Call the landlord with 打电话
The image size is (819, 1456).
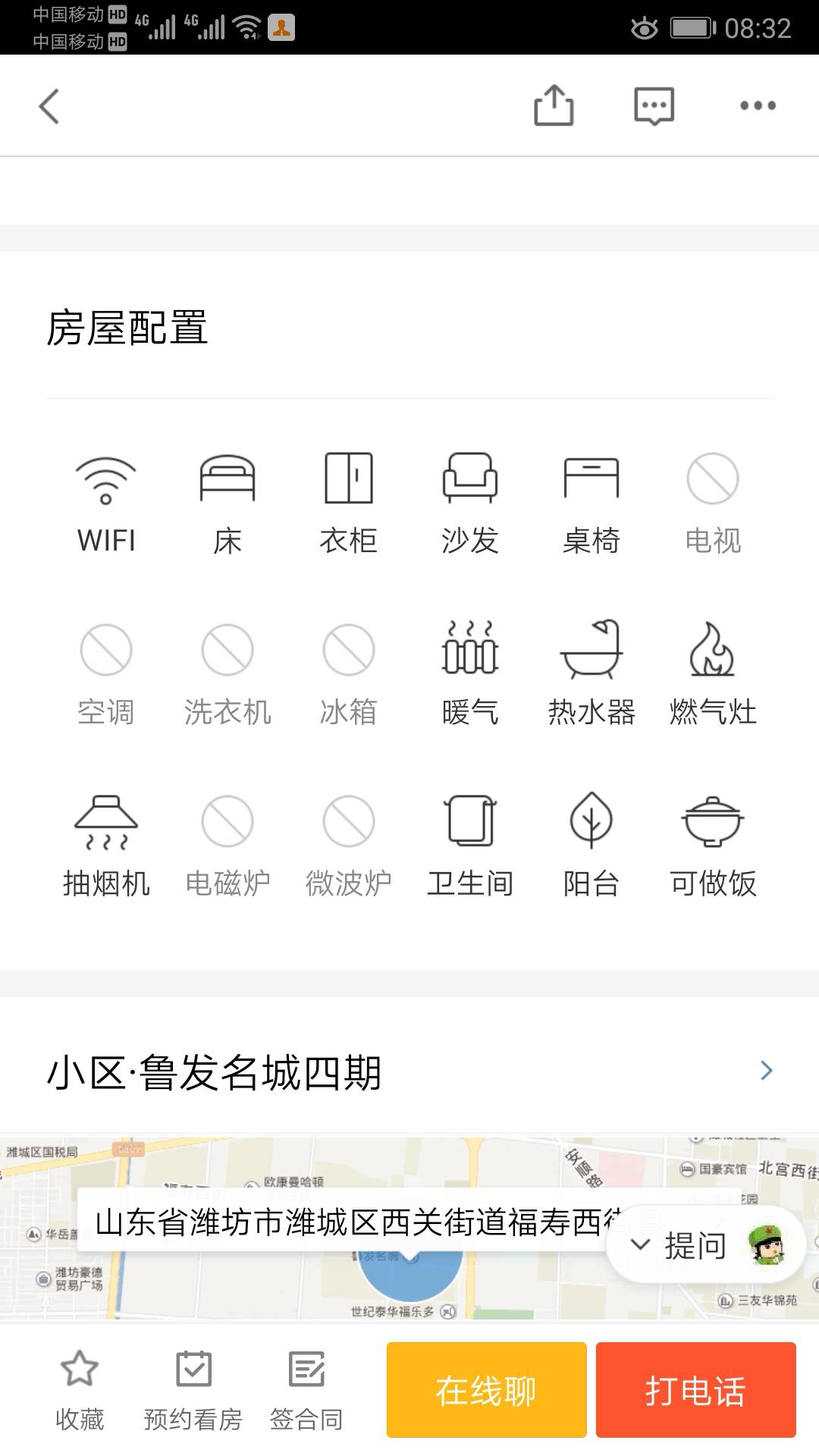695,1390
